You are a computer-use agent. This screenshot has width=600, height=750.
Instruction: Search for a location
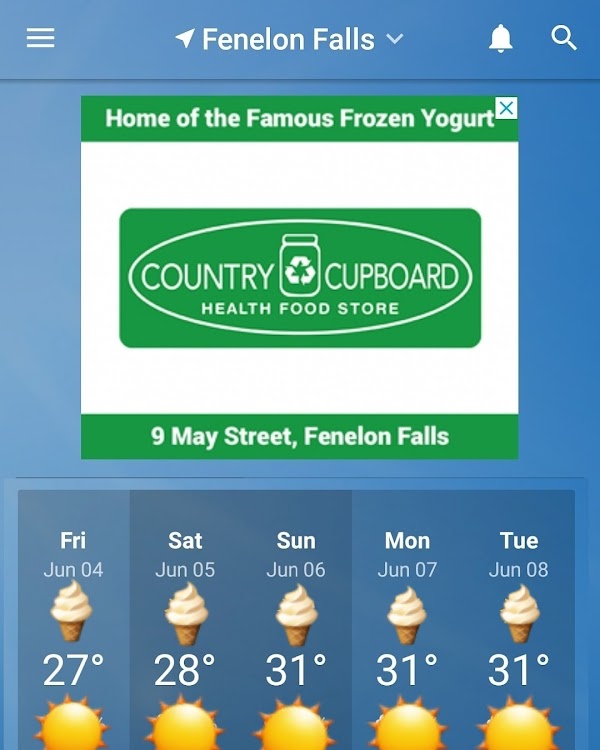pyautogui.click(x=564, y=39)
